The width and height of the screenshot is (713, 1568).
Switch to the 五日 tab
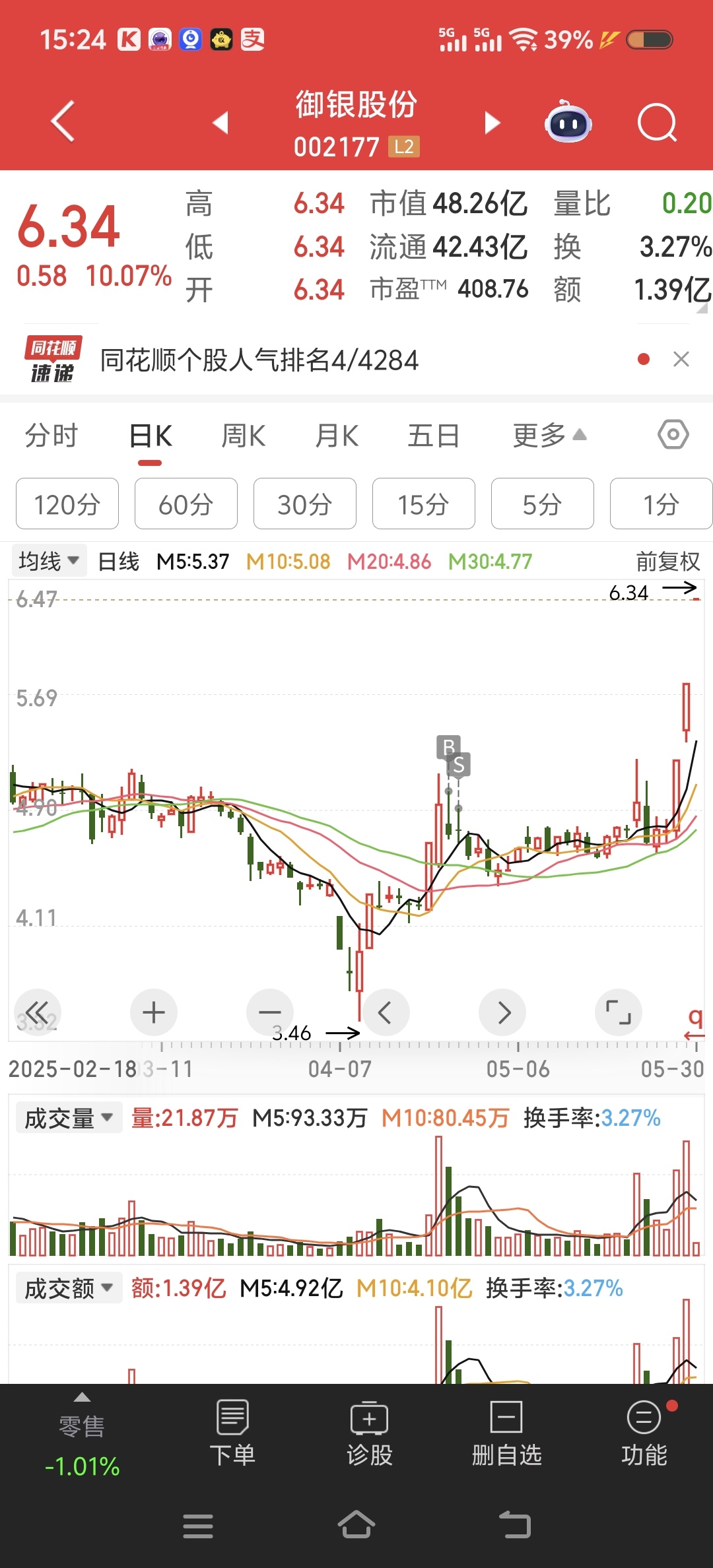433,436
